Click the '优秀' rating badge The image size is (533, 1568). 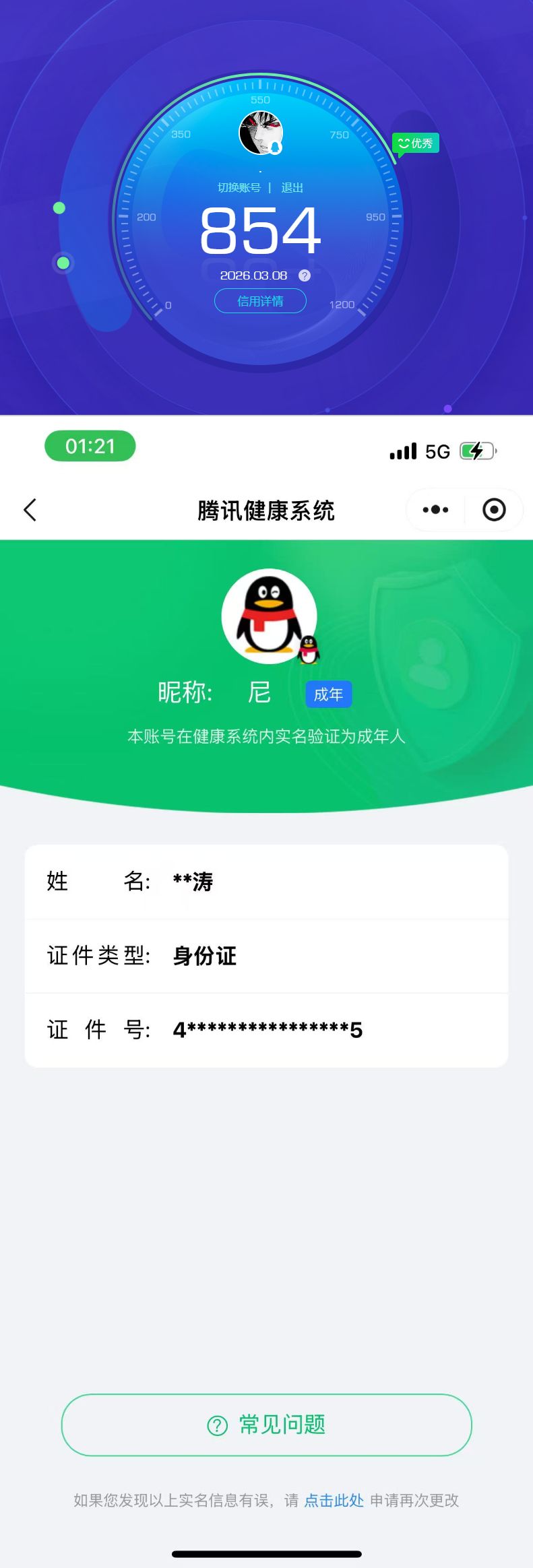coord(416,143)
